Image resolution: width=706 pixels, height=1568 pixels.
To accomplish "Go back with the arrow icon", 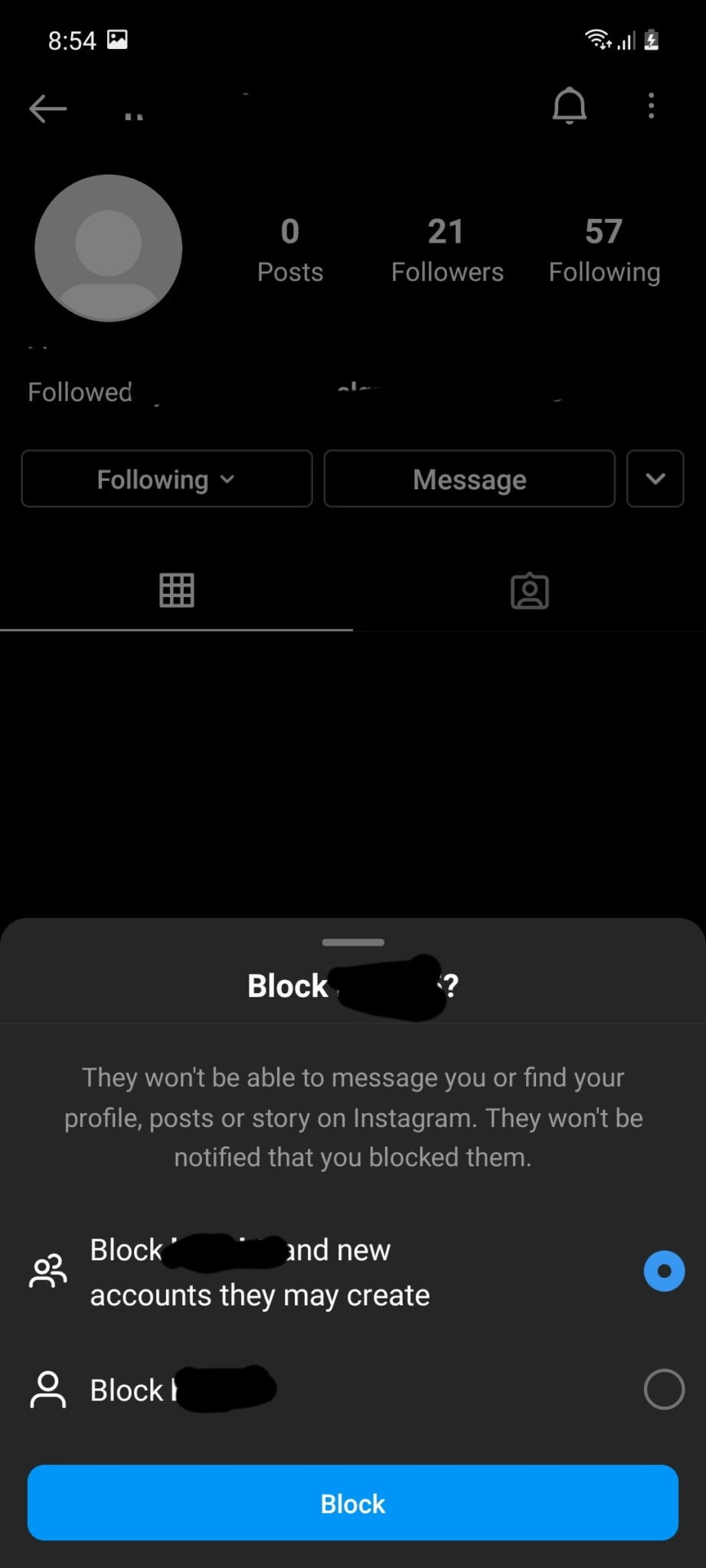I will point(48,108).
